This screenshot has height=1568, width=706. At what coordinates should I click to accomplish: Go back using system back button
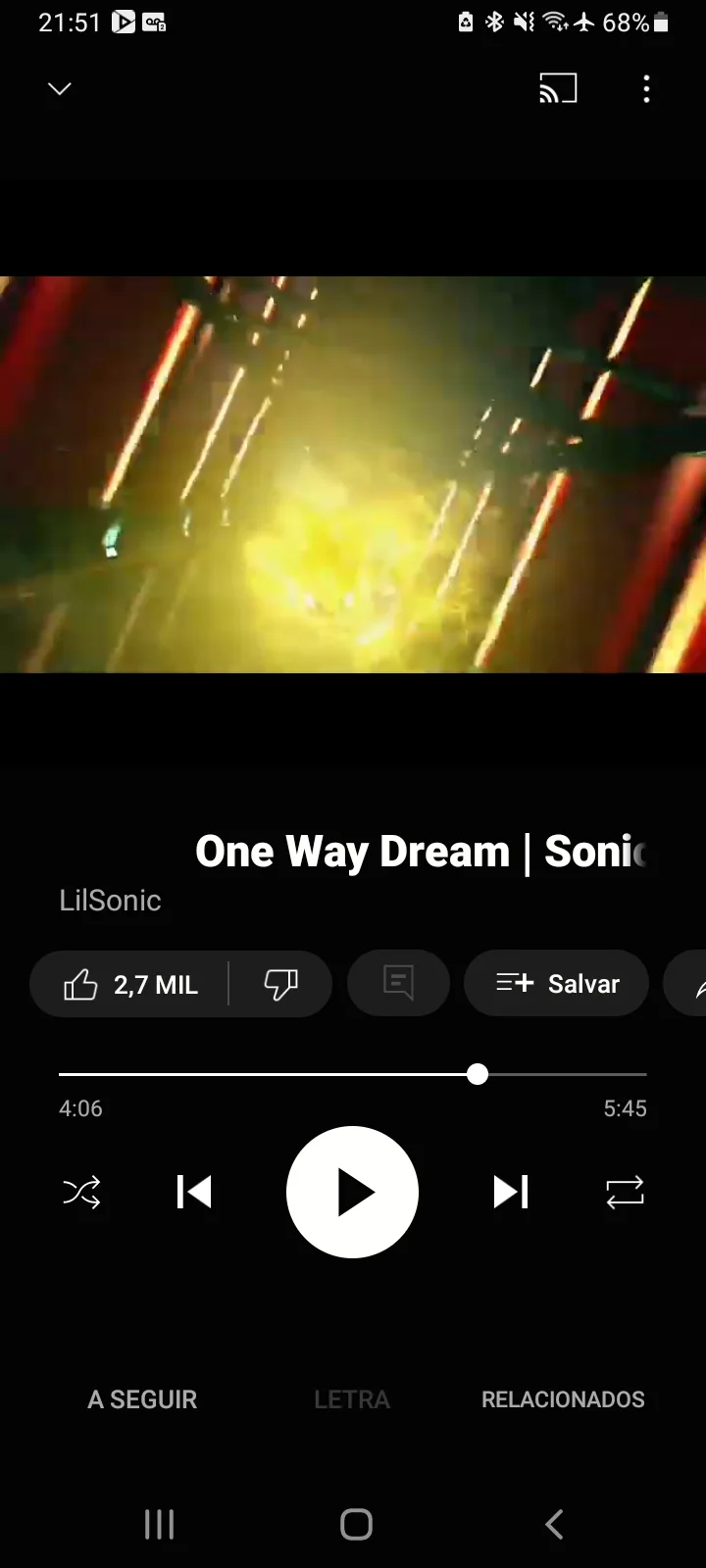click(554, 1525)
